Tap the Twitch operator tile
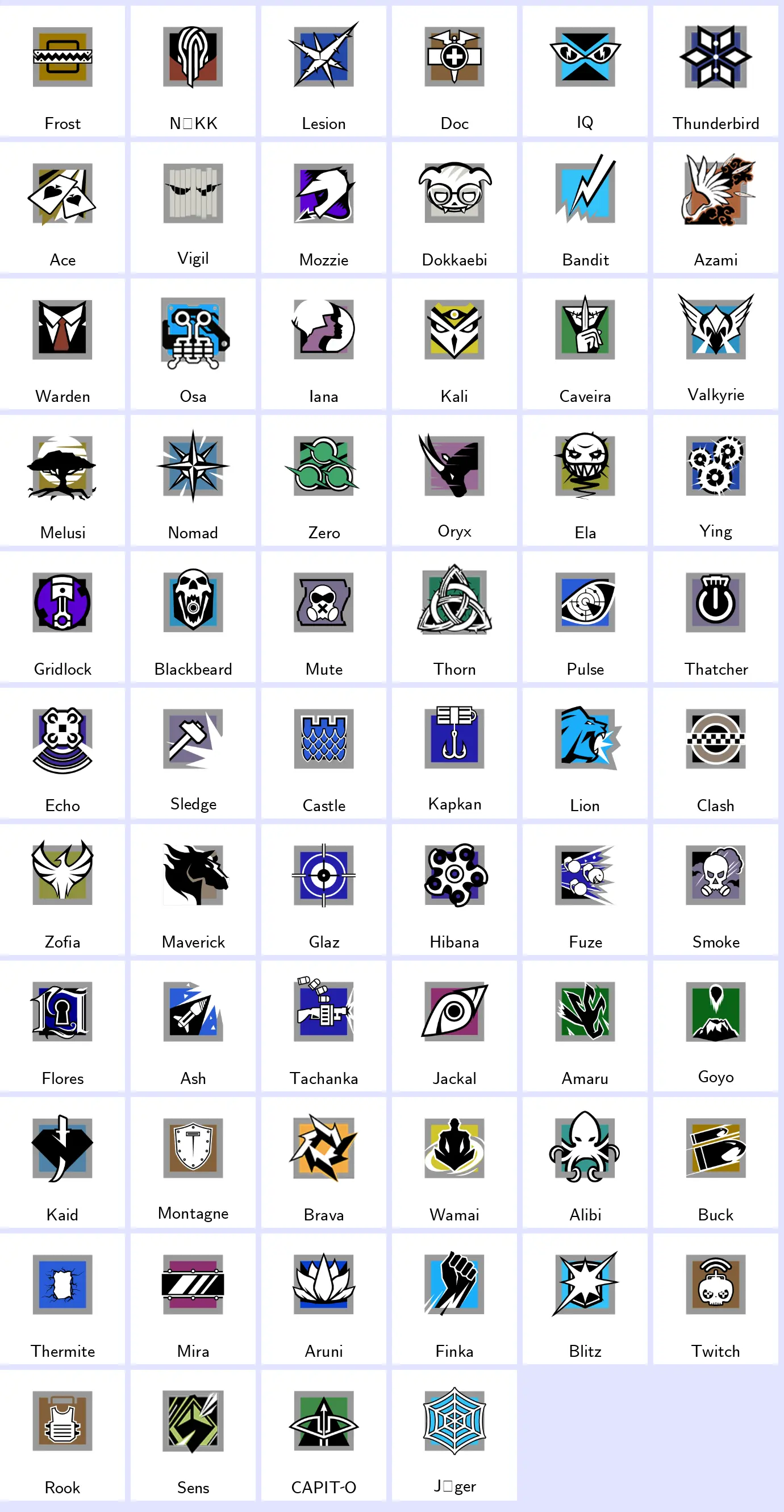Image resolution: width=784 pixels, height=1512 pixels. (x=715, y=1299)
